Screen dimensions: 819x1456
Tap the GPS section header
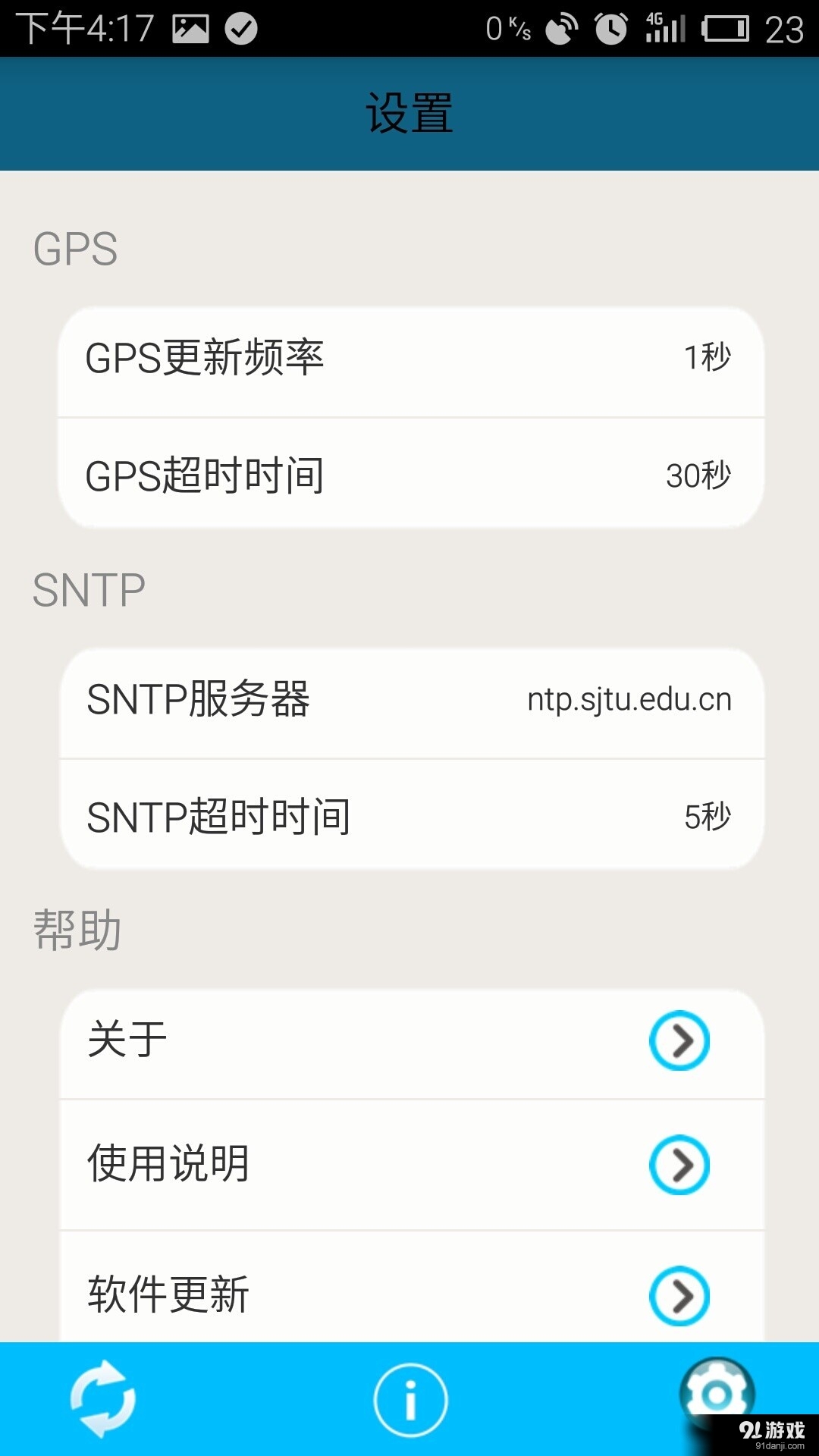click(x=74, y=249)
